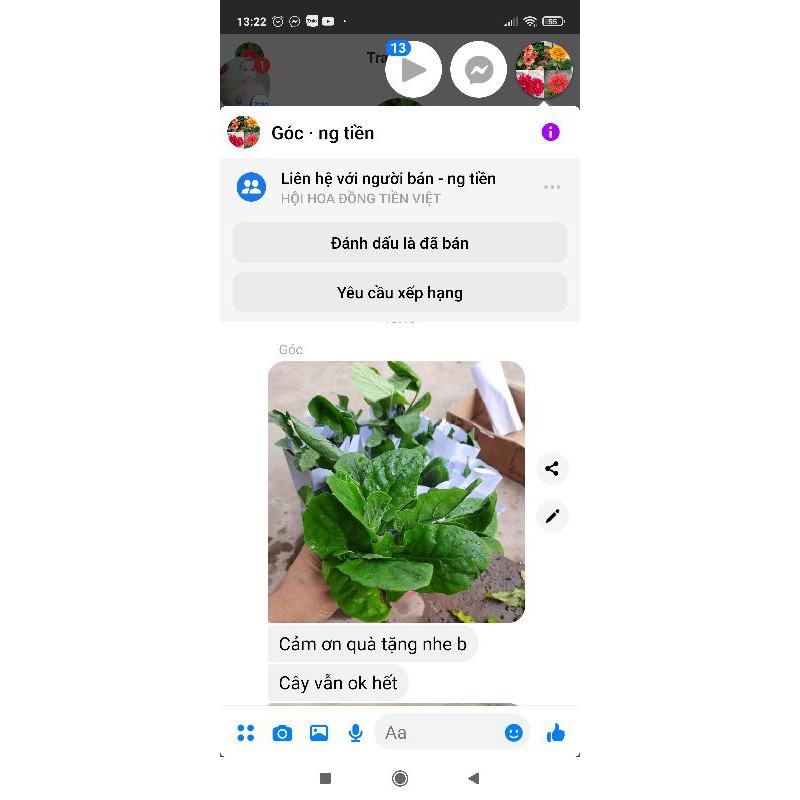Viewport: 800px width, 800px height.
Task: Select the flower photo chat head
Action: [x=544, y=70]
